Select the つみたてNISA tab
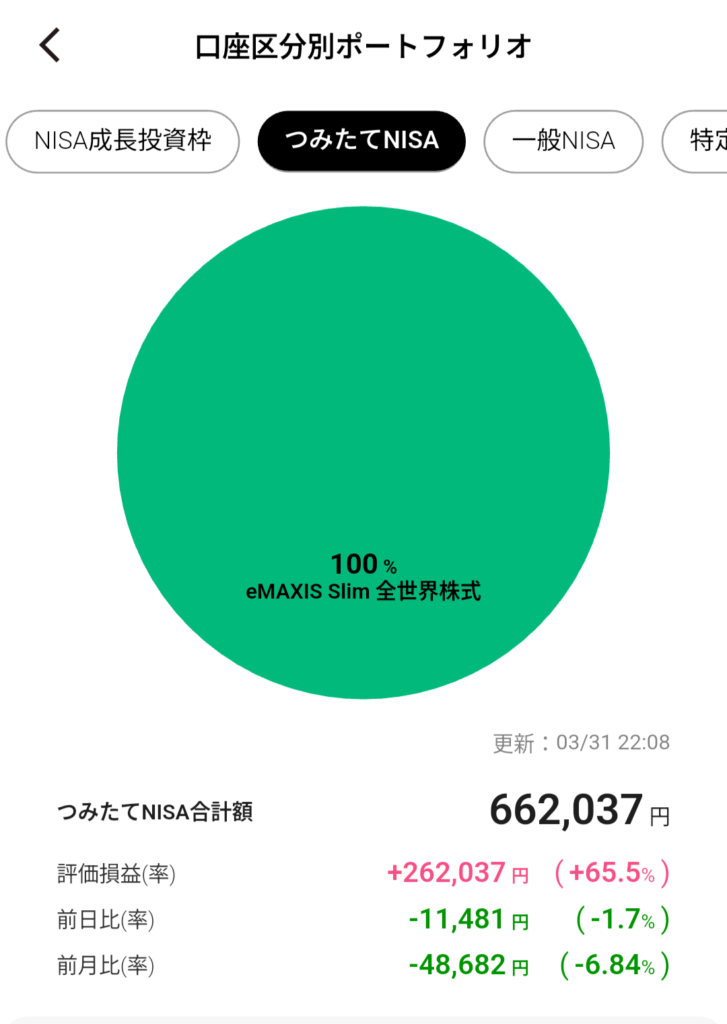 362,140
